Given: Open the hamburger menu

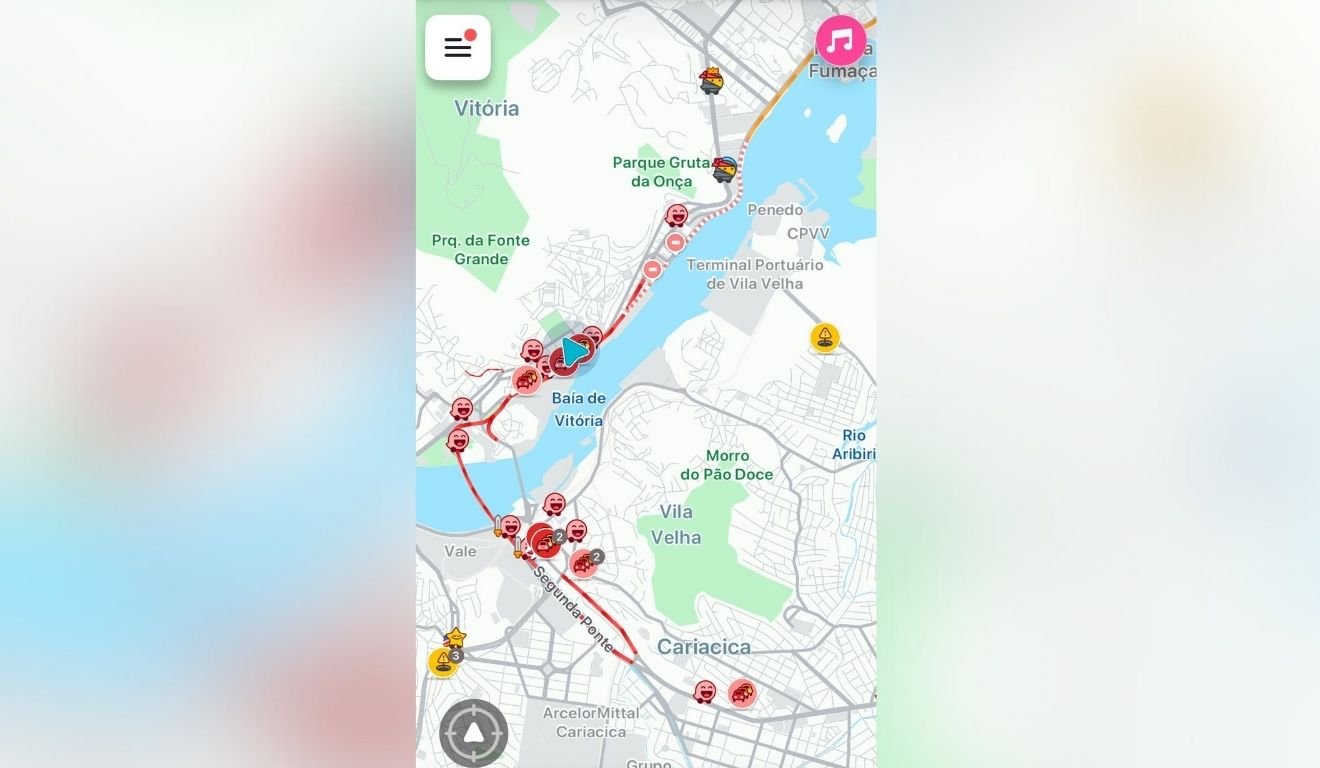Looking at the screenshot, I should coord(457,47).
